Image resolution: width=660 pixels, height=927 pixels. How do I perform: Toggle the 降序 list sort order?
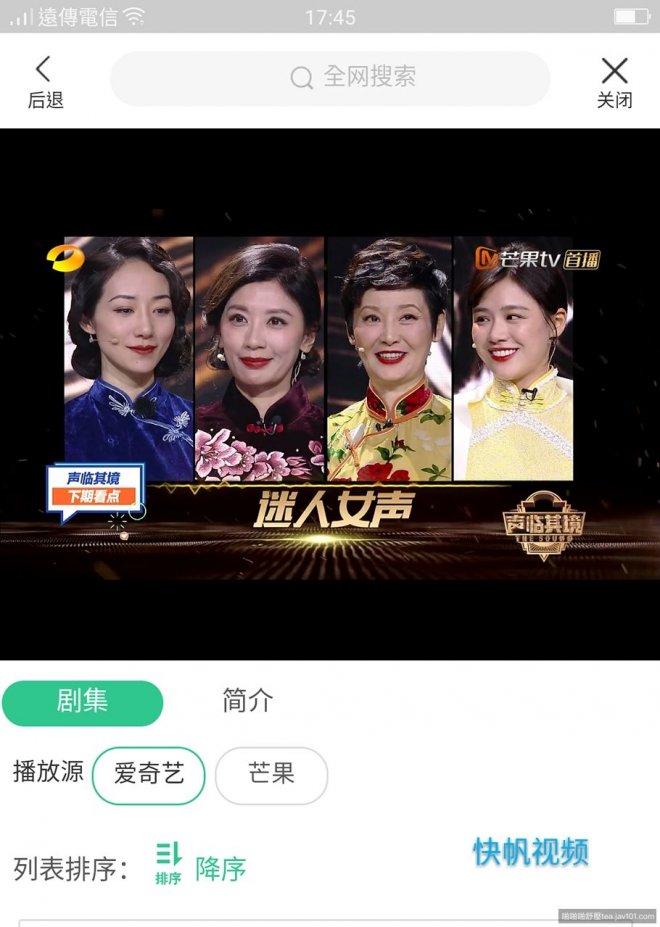[200, 866]
